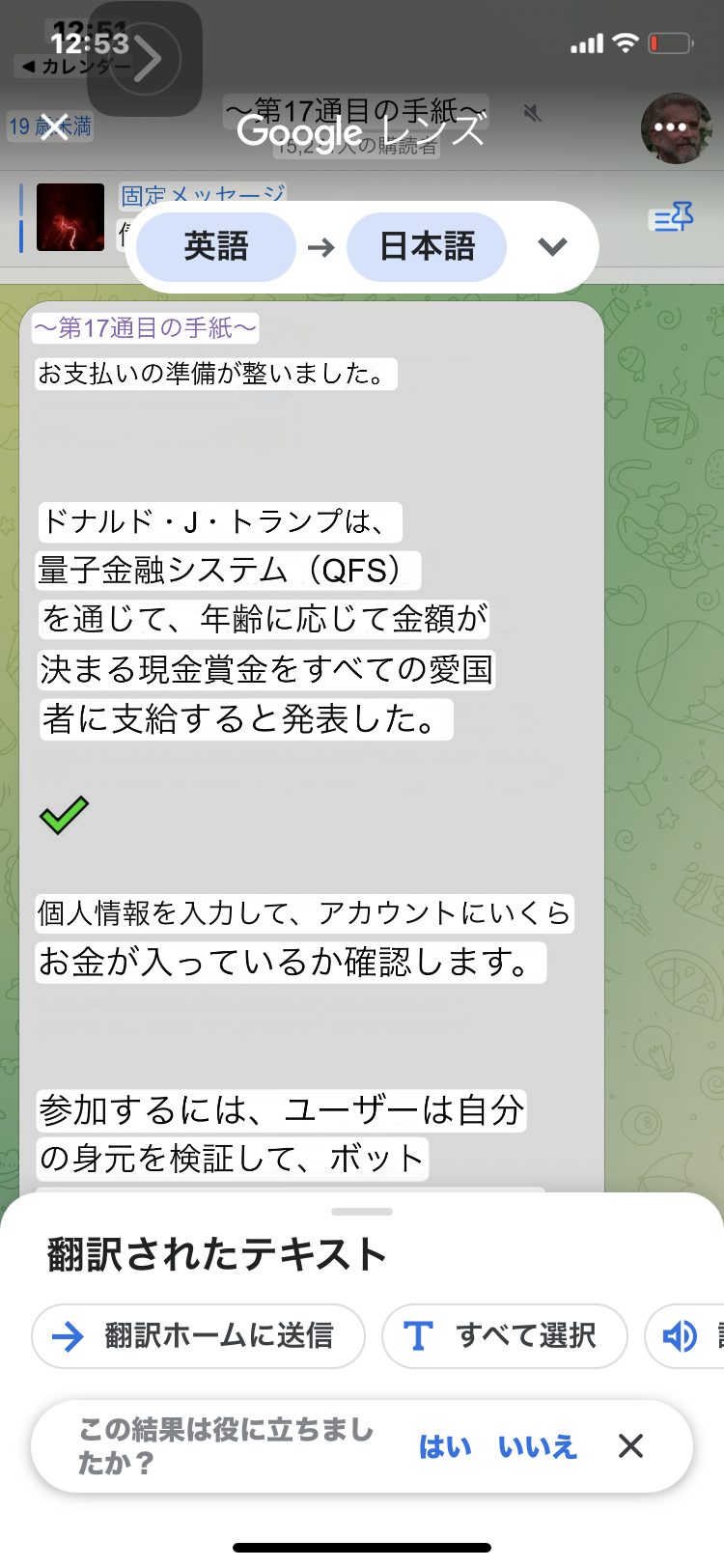Open the three-dot overflow menu
Viewport: 724px width, 1568px height.
[670, 127]
